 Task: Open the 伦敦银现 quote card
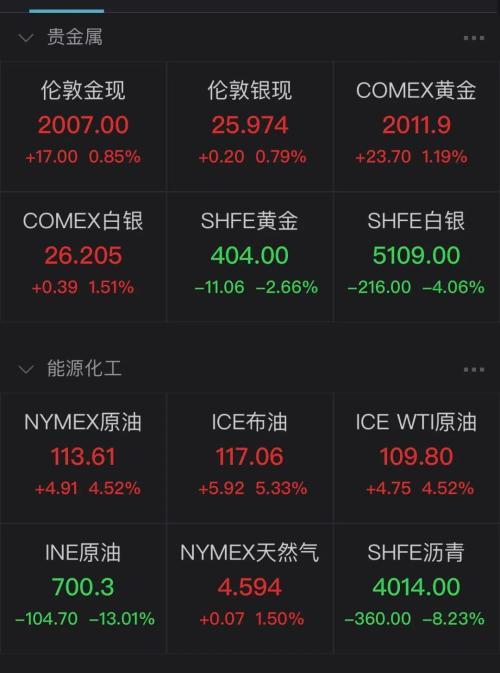coord(249,126)
